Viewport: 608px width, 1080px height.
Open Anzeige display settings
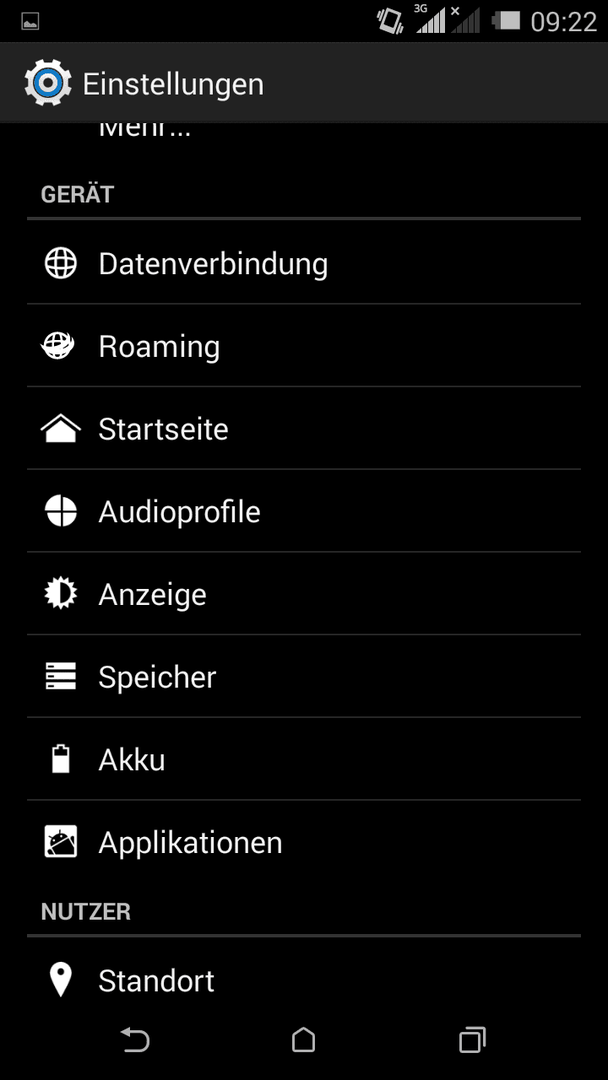coord(304,594)
